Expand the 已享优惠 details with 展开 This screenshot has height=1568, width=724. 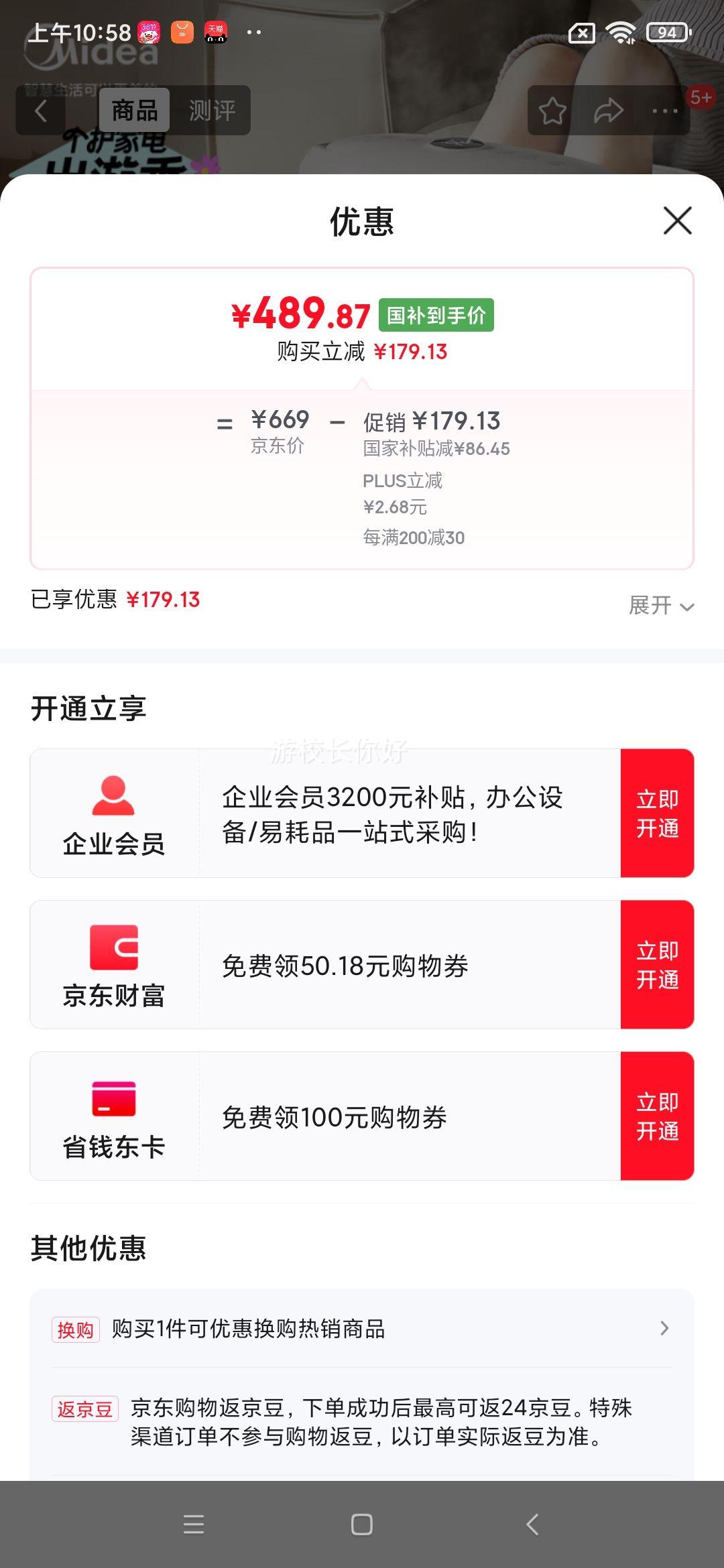[661, 605]
